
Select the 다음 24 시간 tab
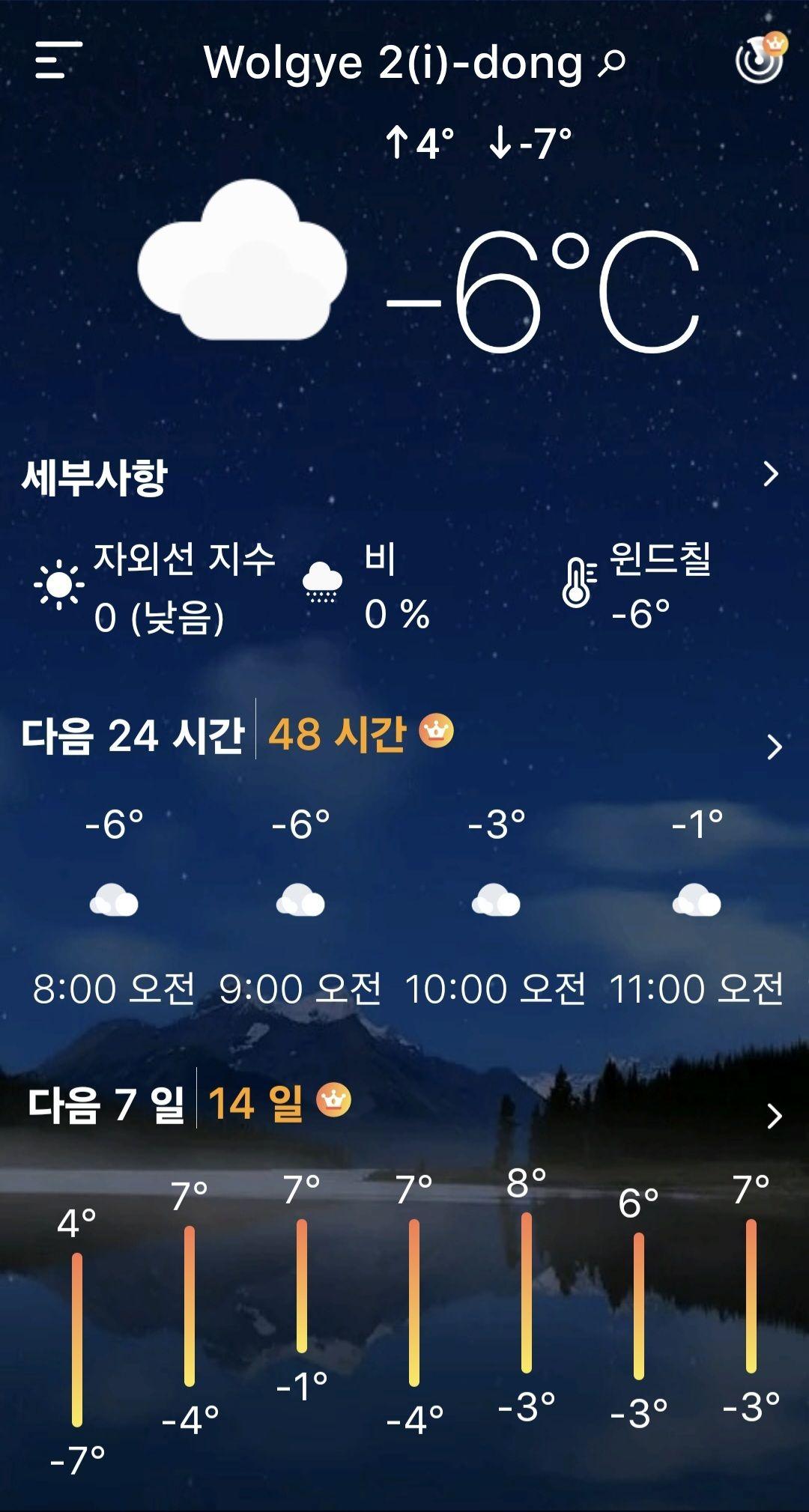click(x=133, y=735)
